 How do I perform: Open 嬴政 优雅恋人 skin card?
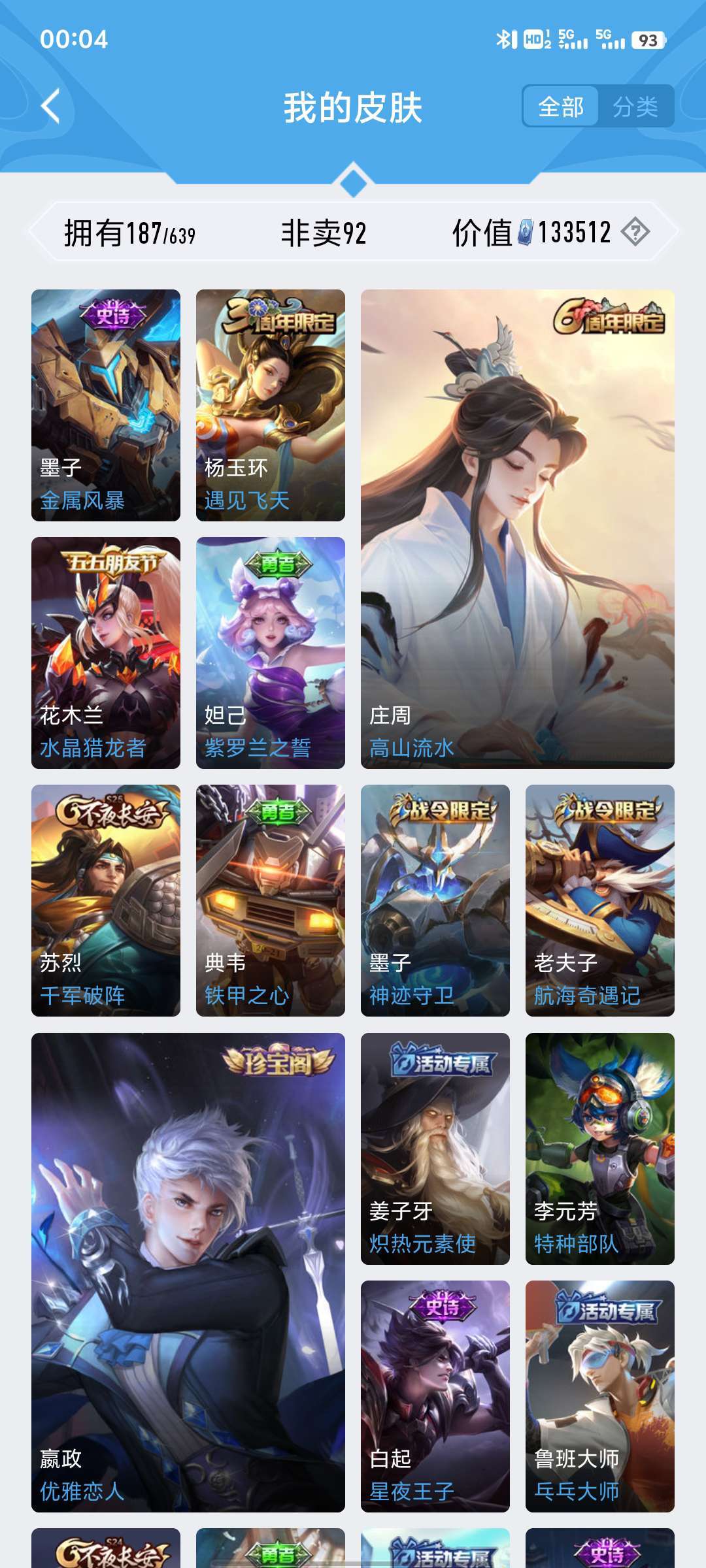coord(188,1273)
